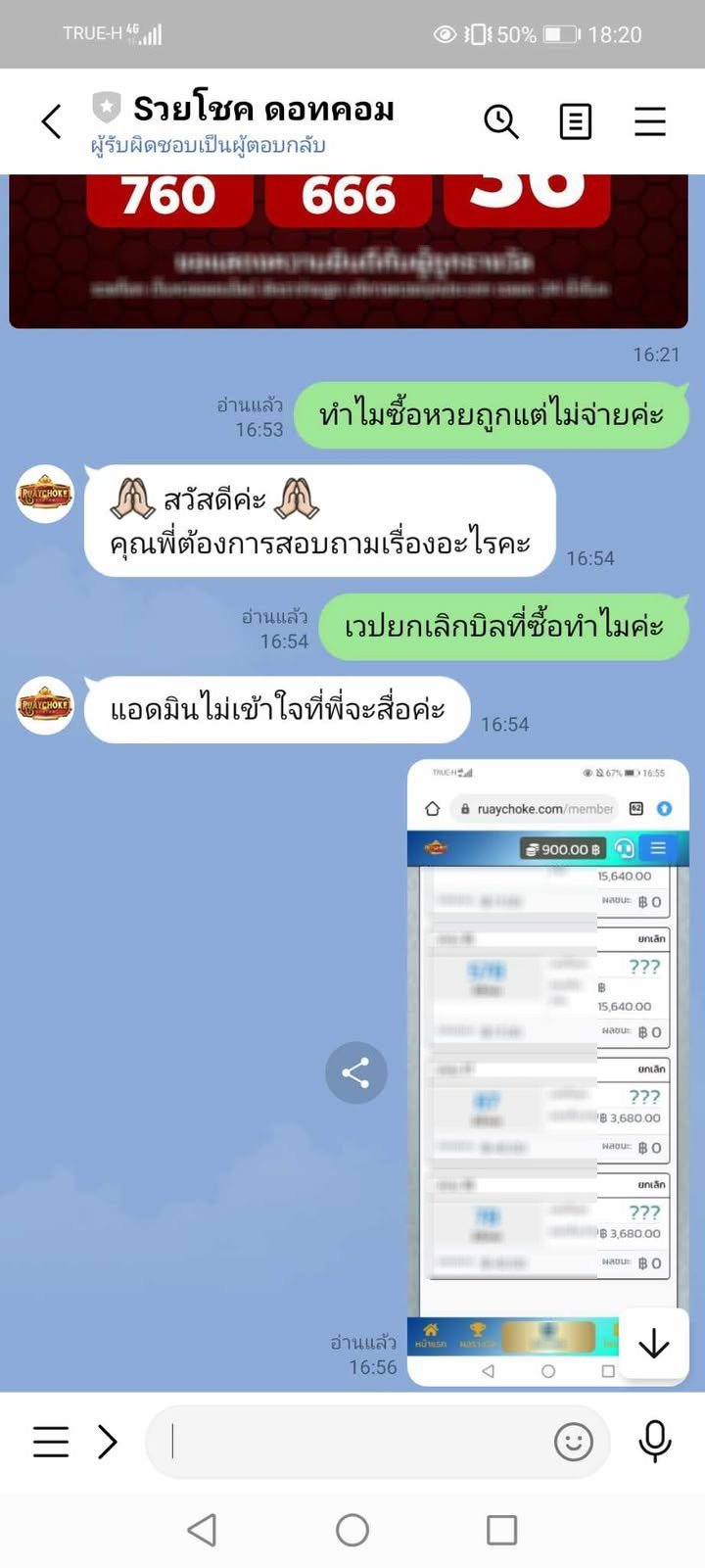This screenshot has height=1568, width=705.
Task: Open the rich menu list icon
Action: (51, 1442)
